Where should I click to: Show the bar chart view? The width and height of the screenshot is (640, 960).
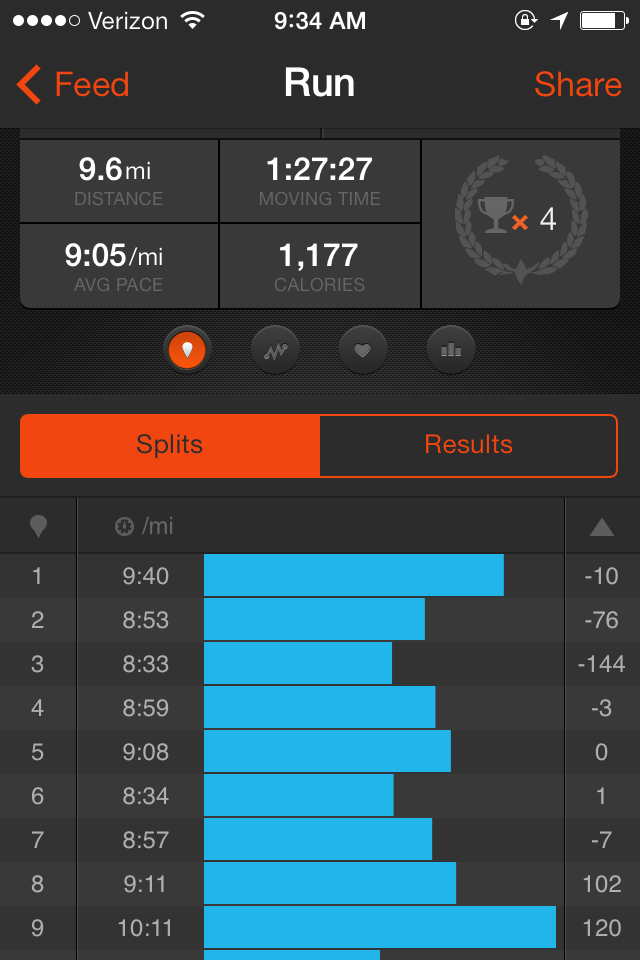pyautogui.click(x=451, y=349)
